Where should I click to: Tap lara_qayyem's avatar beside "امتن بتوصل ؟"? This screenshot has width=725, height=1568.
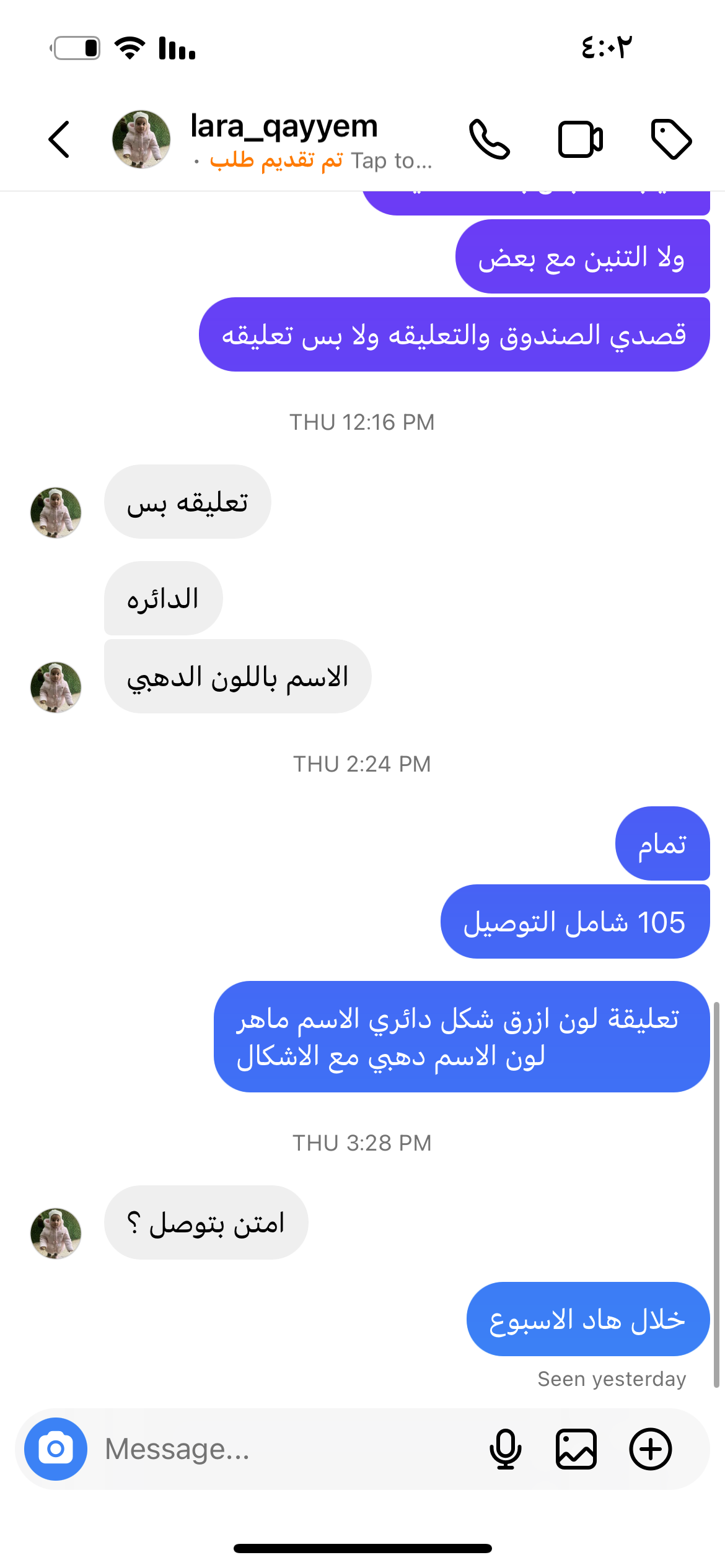click(x=56, y=1232)
